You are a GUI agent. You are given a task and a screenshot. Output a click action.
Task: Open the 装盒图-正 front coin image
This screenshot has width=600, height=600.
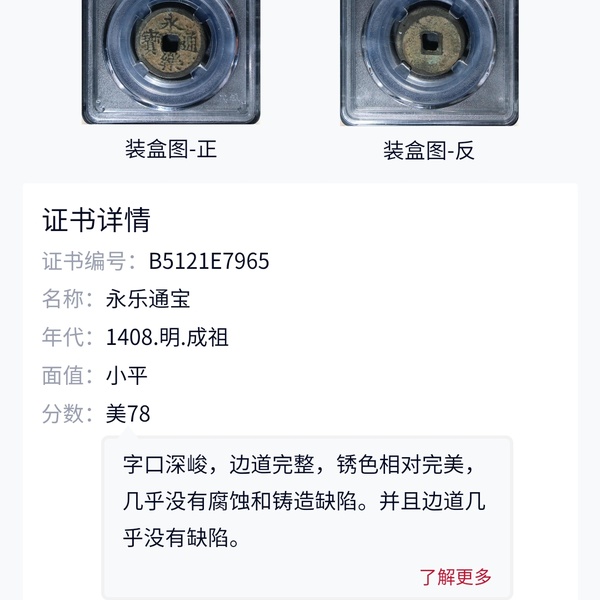pyautogui.click(x=170, y=60)
